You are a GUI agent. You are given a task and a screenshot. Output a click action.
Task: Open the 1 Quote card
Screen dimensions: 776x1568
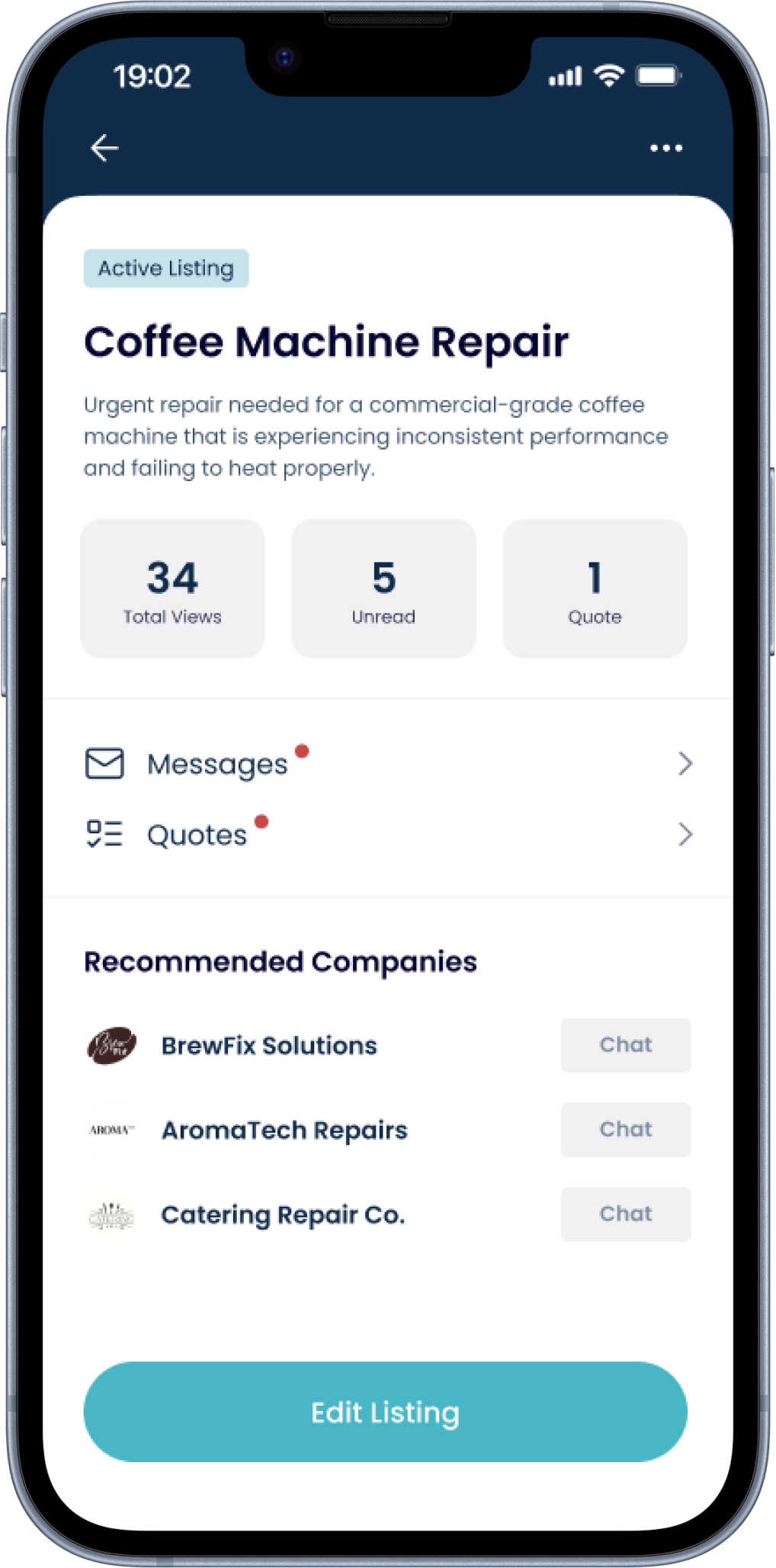click(595, 588)
